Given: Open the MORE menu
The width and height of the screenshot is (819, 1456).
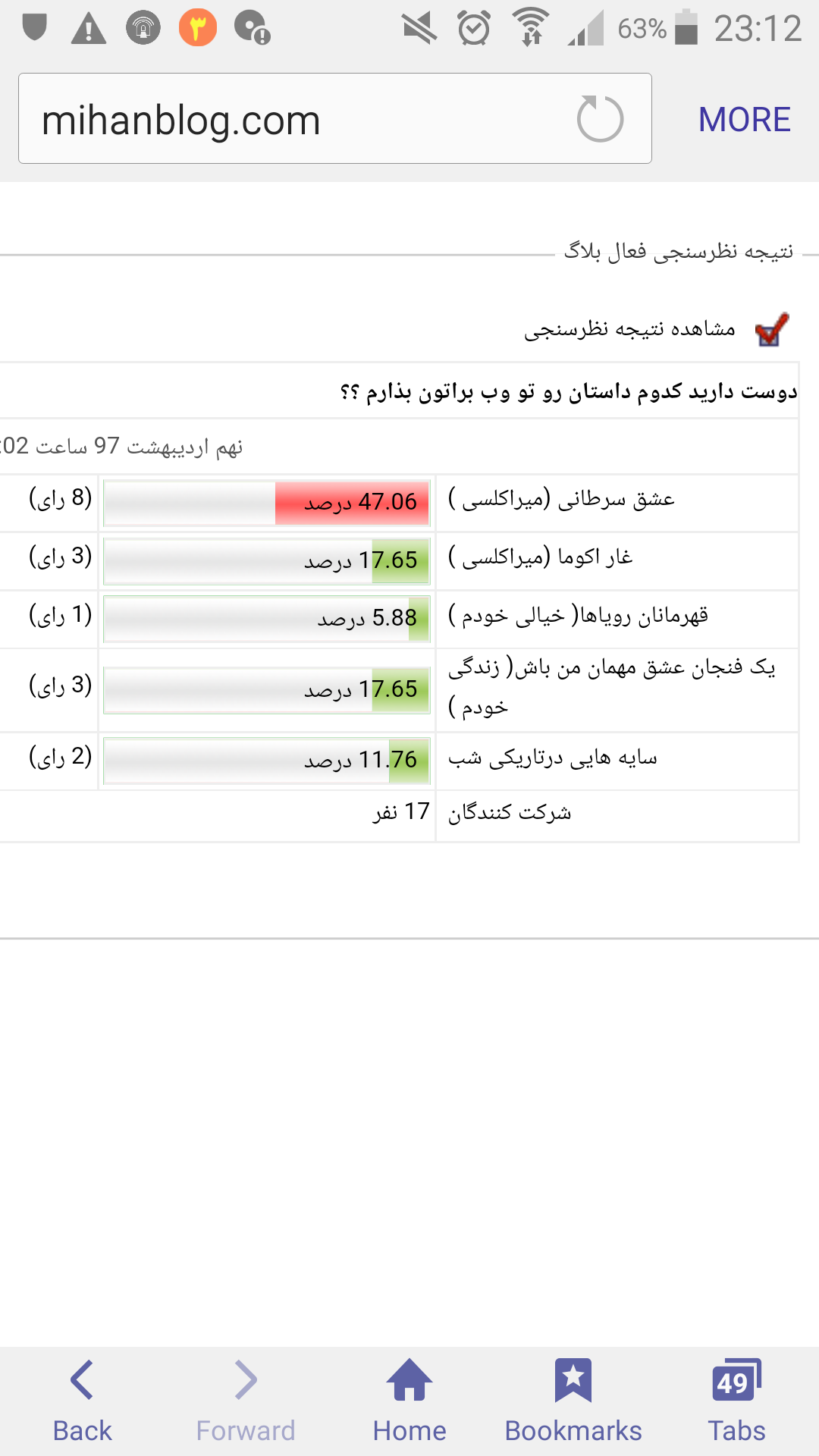Looking at the screenshot, I should 745,120.
